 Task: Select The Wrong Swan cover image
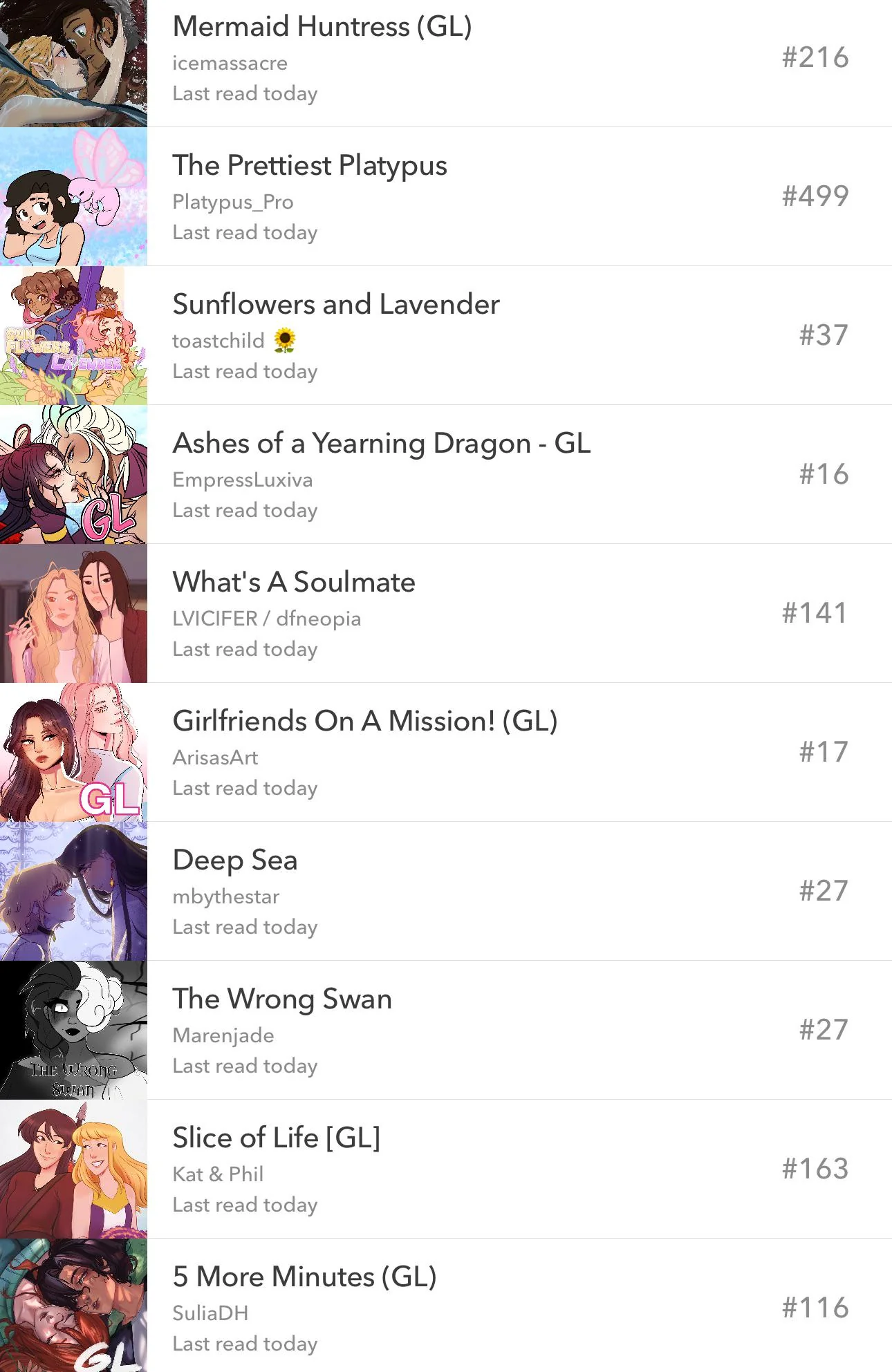pos(73,1030)
